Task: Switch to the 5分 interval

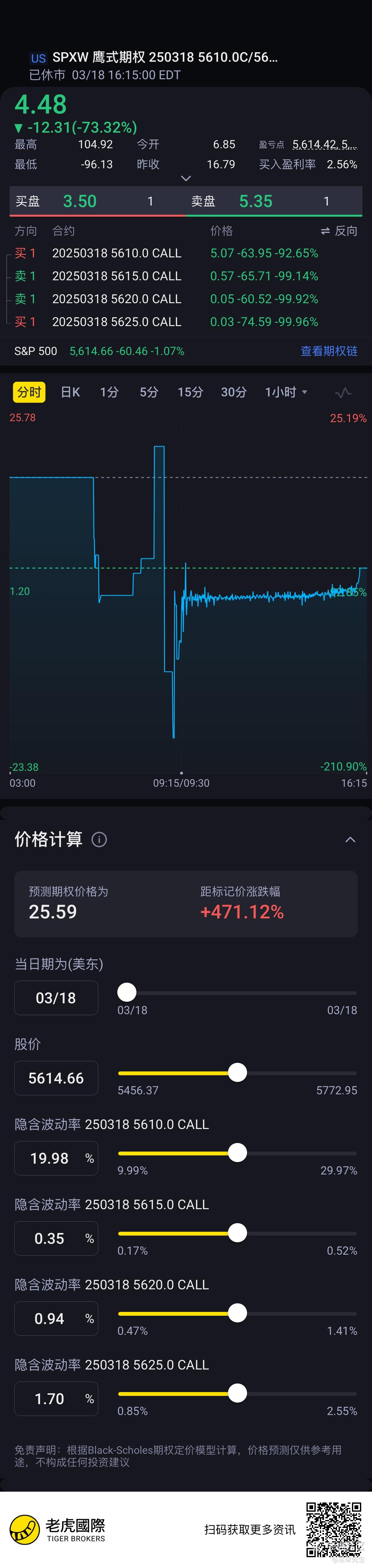Action: 148,392
